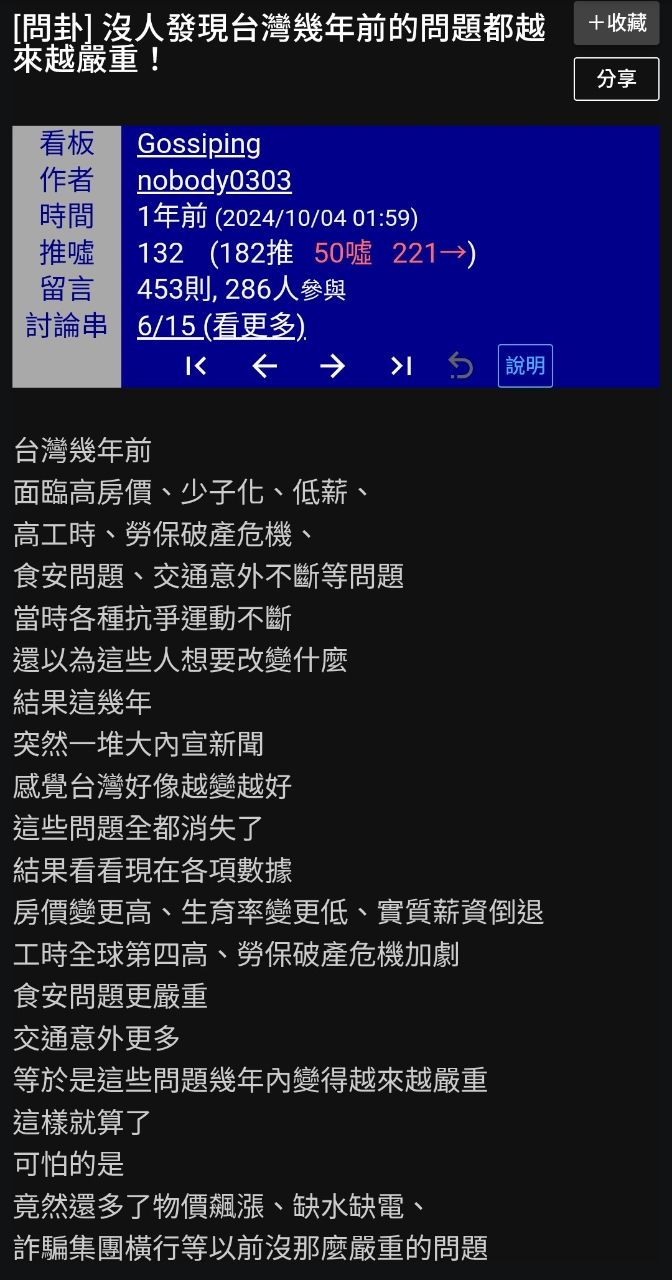Jump to last post in thread
672x1280 pixels.
pyautogui.click(x=401, y=366)
